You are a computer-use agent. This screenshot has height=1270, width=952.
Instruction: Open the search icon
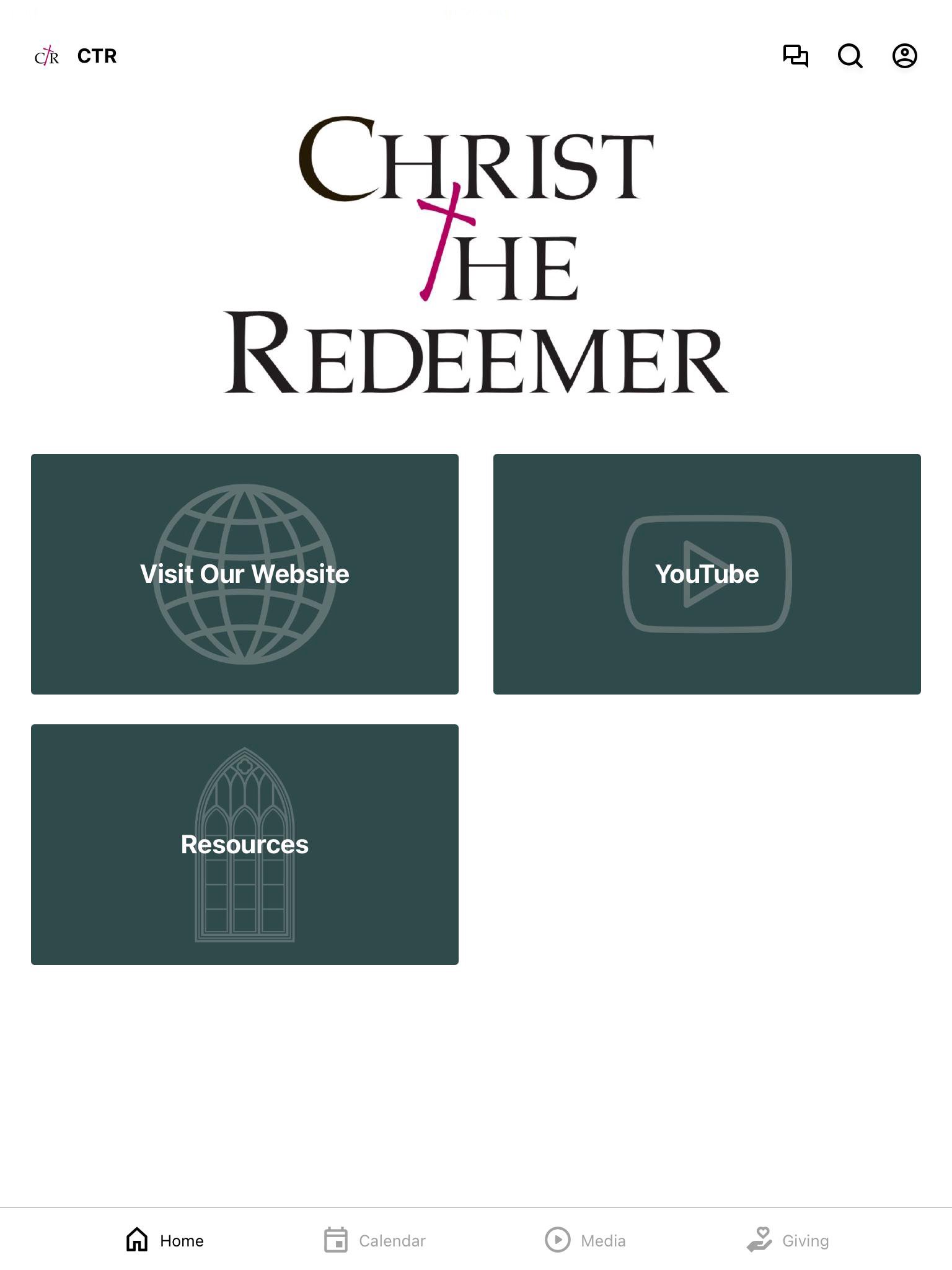(x=850, y=56)
